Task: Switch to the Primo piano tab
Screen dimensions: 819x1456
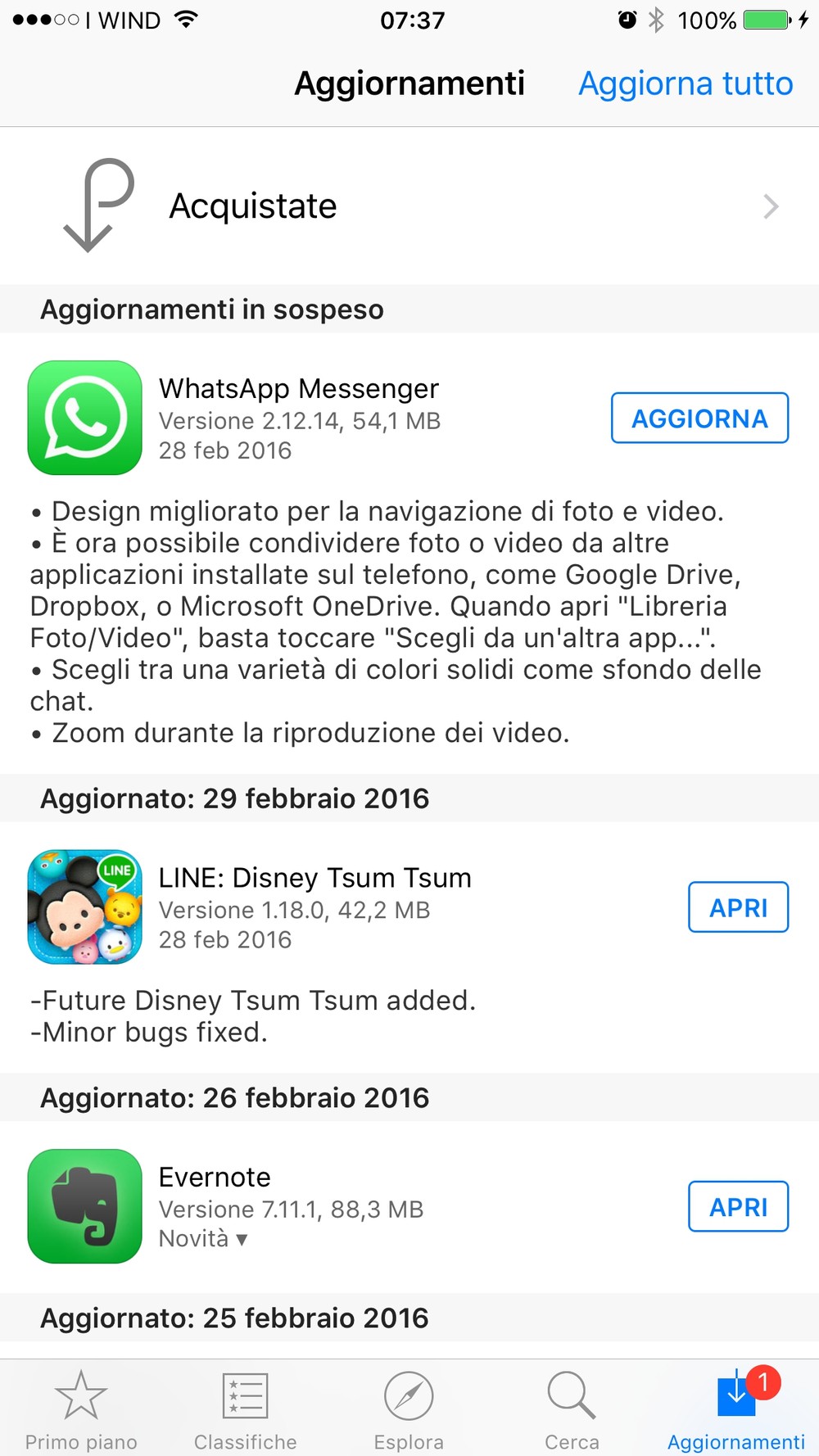Action: click(x=81, y=1409)
